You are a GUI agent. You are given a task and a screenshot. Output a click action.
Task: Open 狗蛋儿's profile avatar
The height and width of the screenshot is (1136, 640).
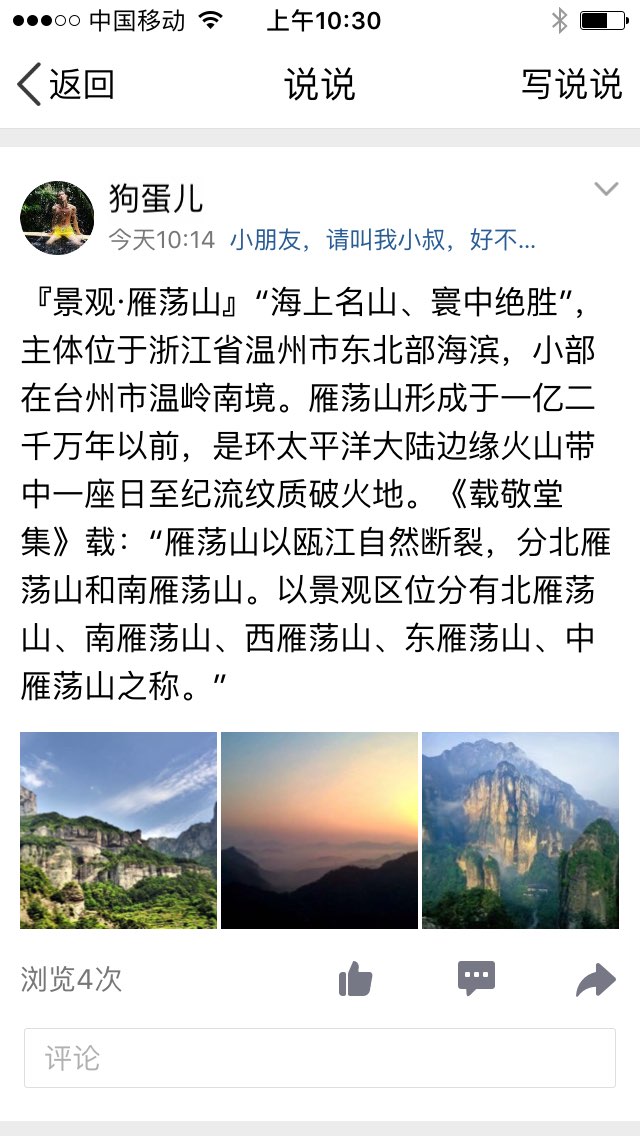pos(57,218)
